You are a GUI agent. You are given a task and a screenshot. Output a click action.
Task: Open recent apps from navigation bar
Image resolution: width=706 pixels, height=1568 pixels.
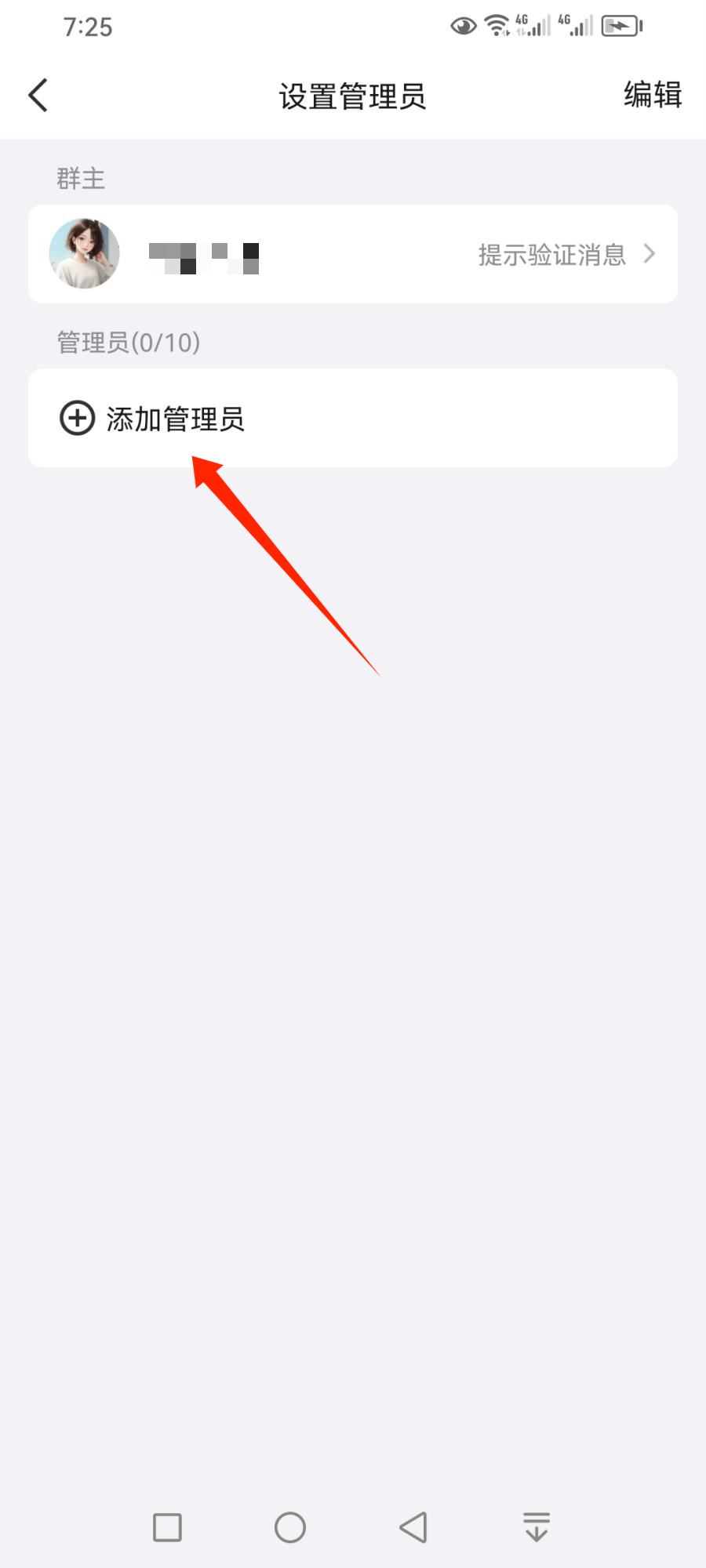167,1527
